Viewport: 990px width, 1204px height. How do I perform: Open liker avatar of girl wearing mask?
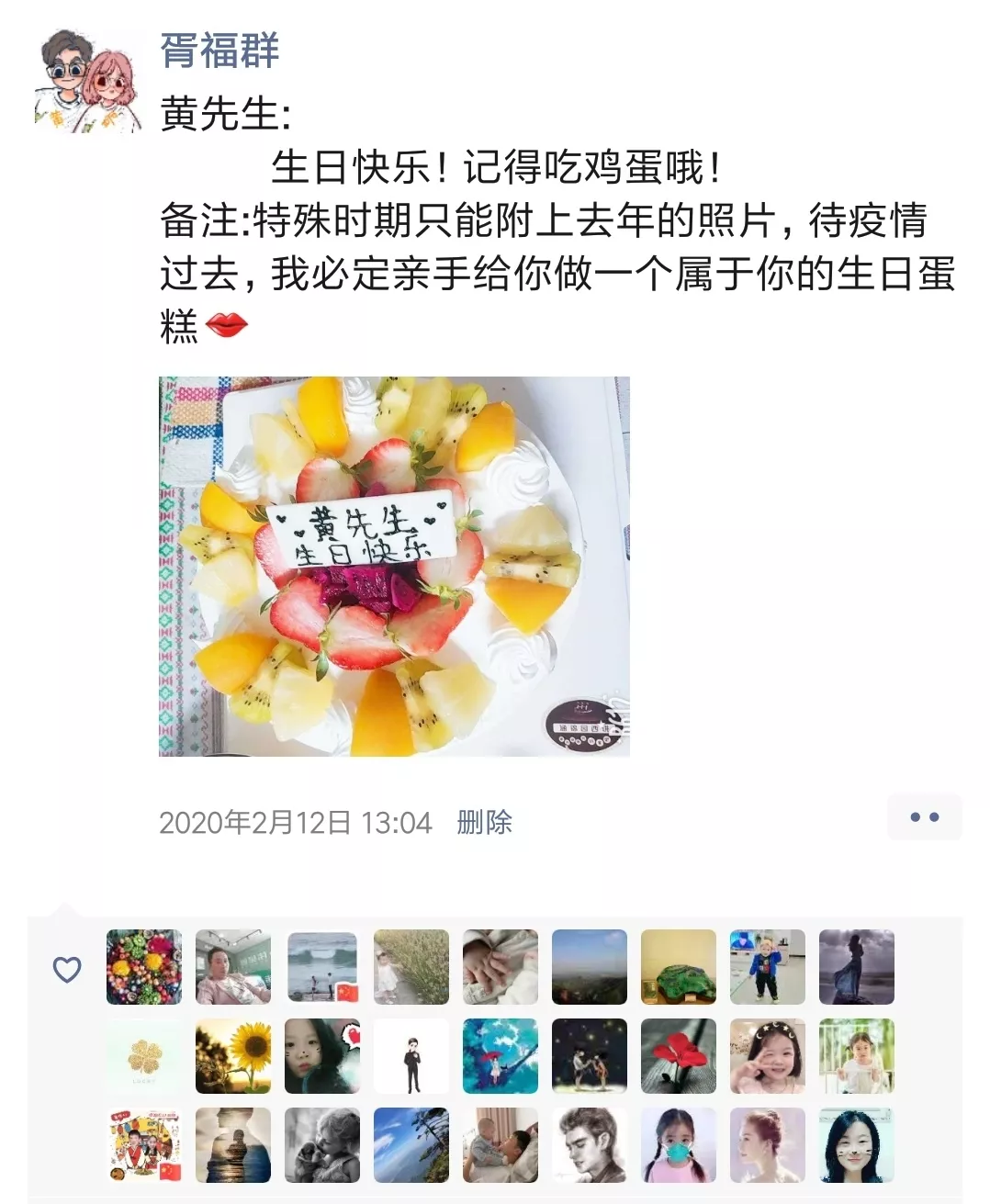point(678,1145)
